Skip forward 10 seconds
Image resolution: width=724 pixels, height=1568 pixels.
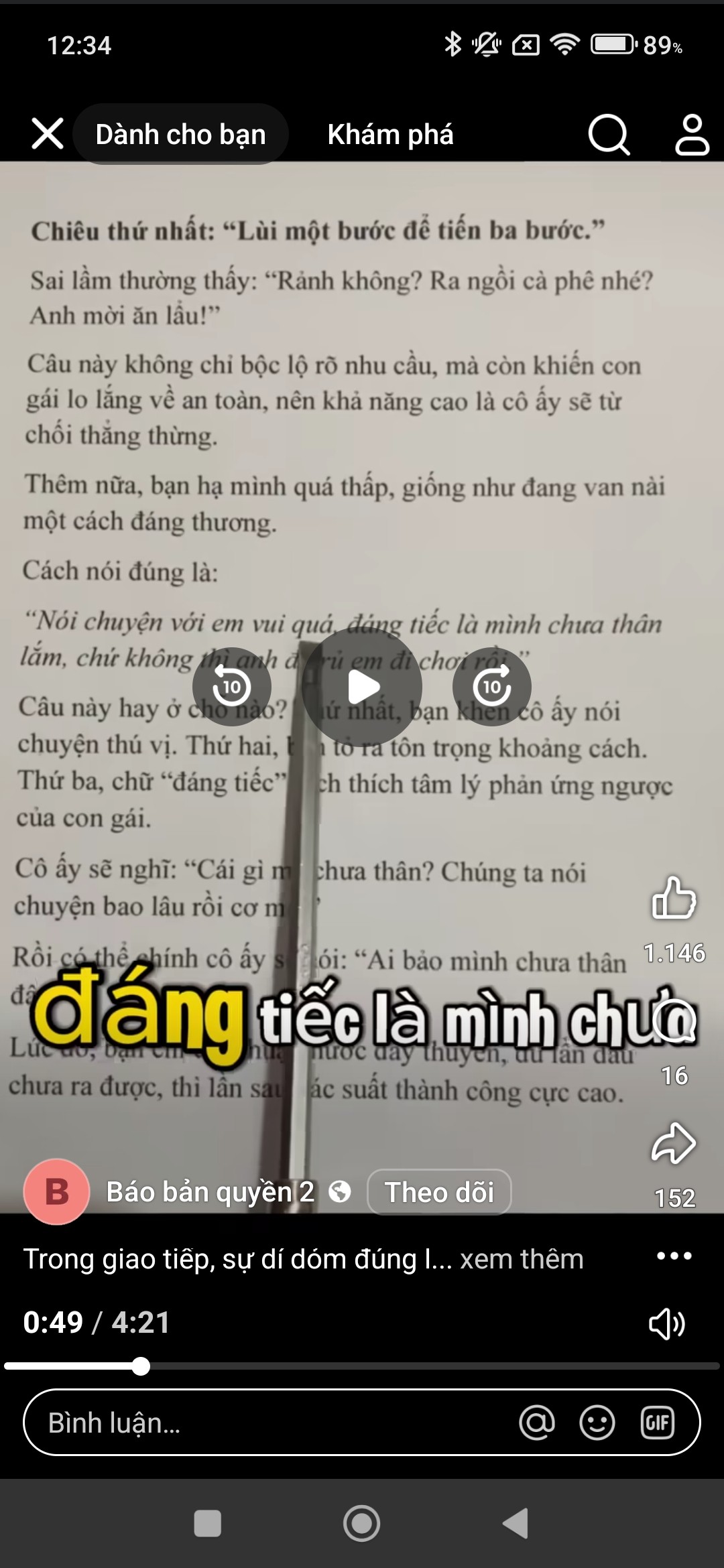491,687
